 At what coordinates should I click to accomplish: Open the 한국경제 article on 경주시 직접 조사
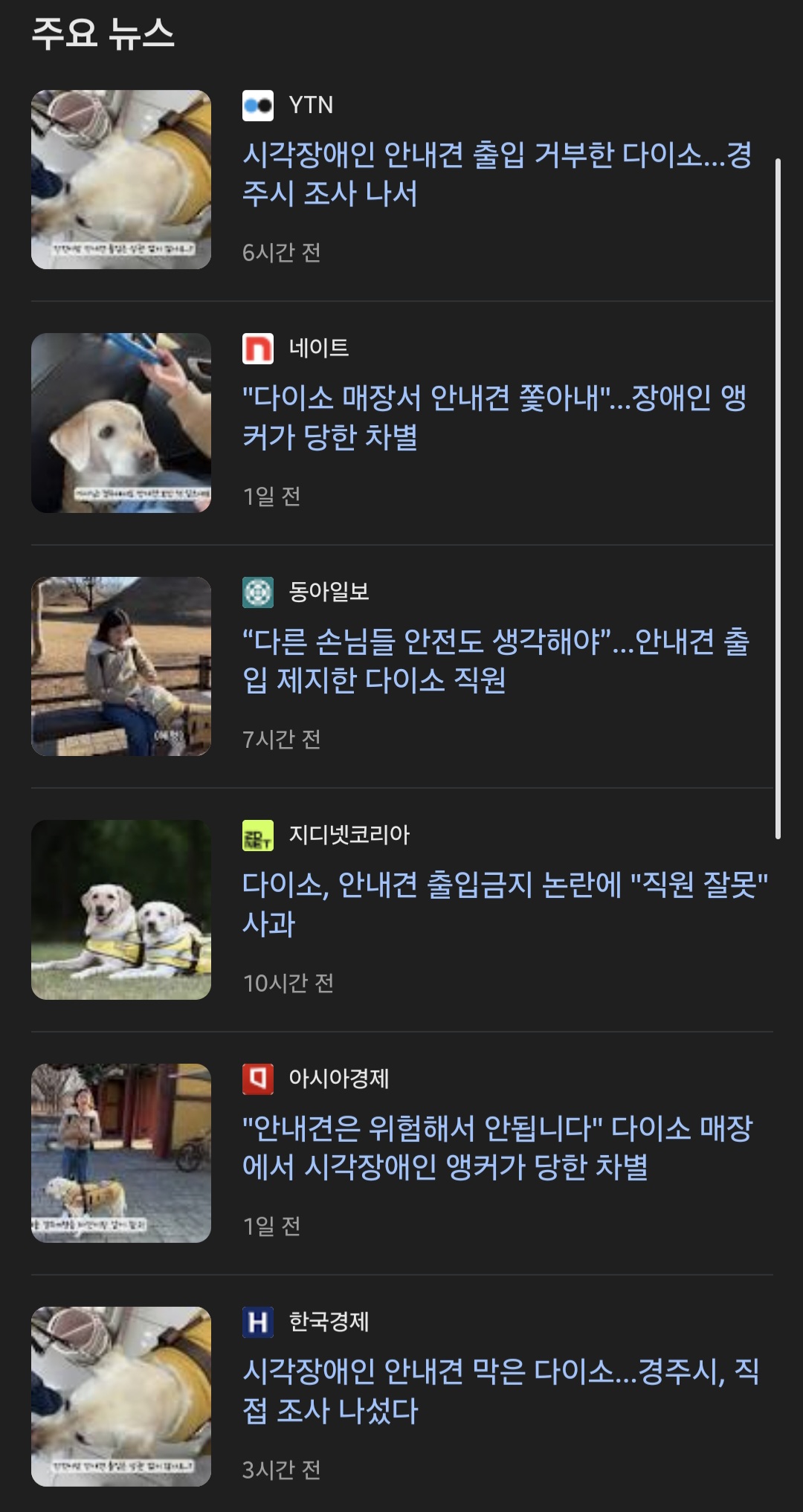500,1390
